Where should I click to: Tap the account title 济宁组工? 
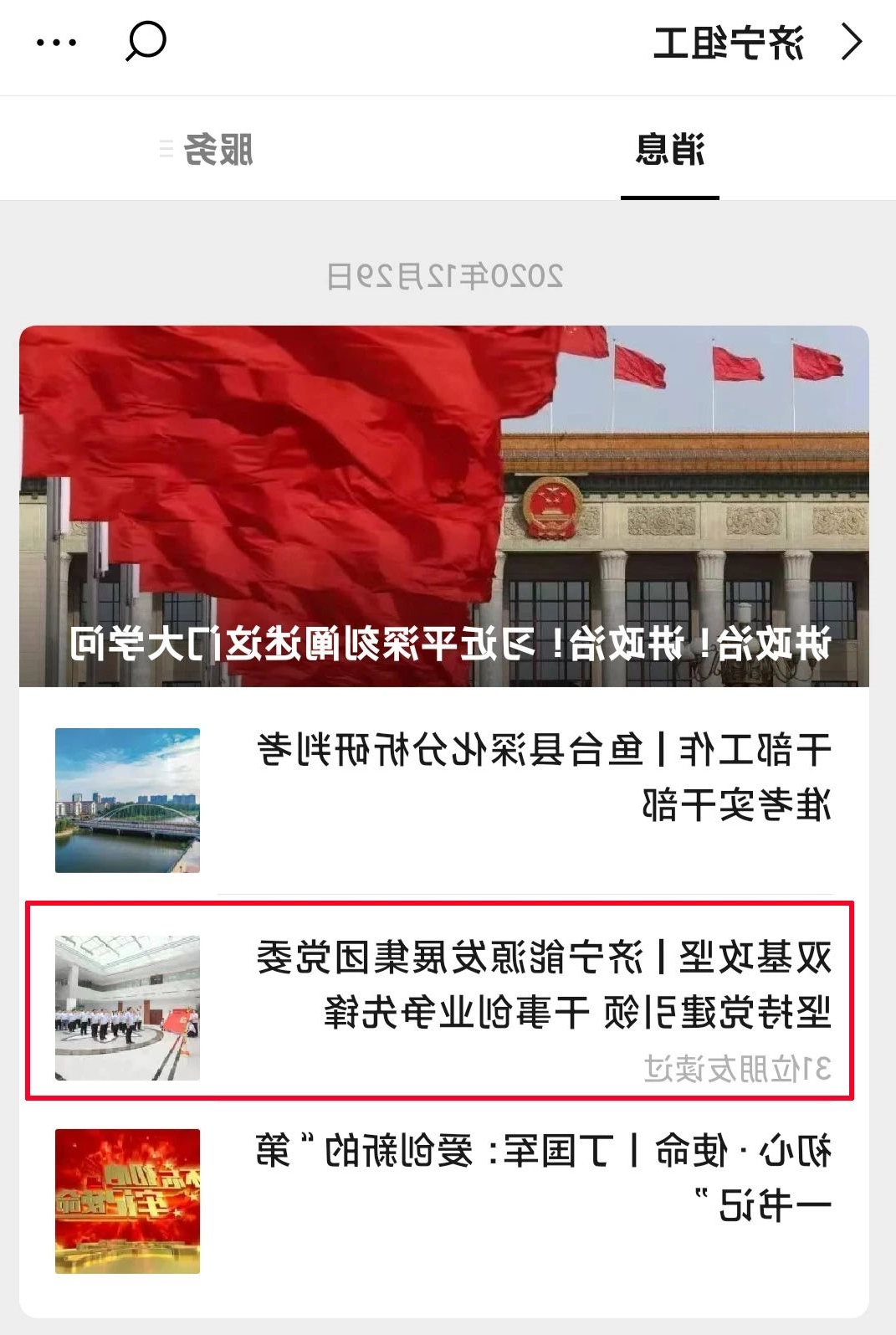tap(728, 40)
